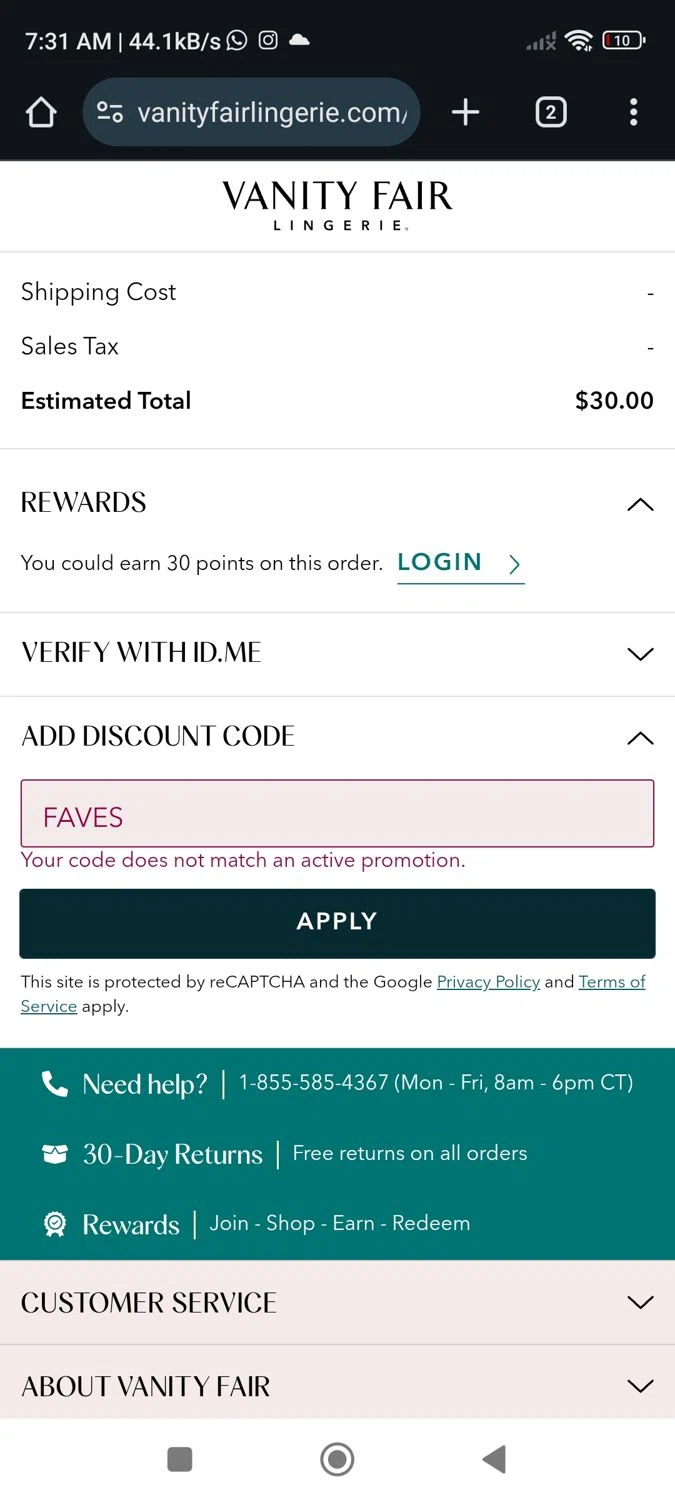Collapse the Add Discount Code section

click(x=639, y=738)
